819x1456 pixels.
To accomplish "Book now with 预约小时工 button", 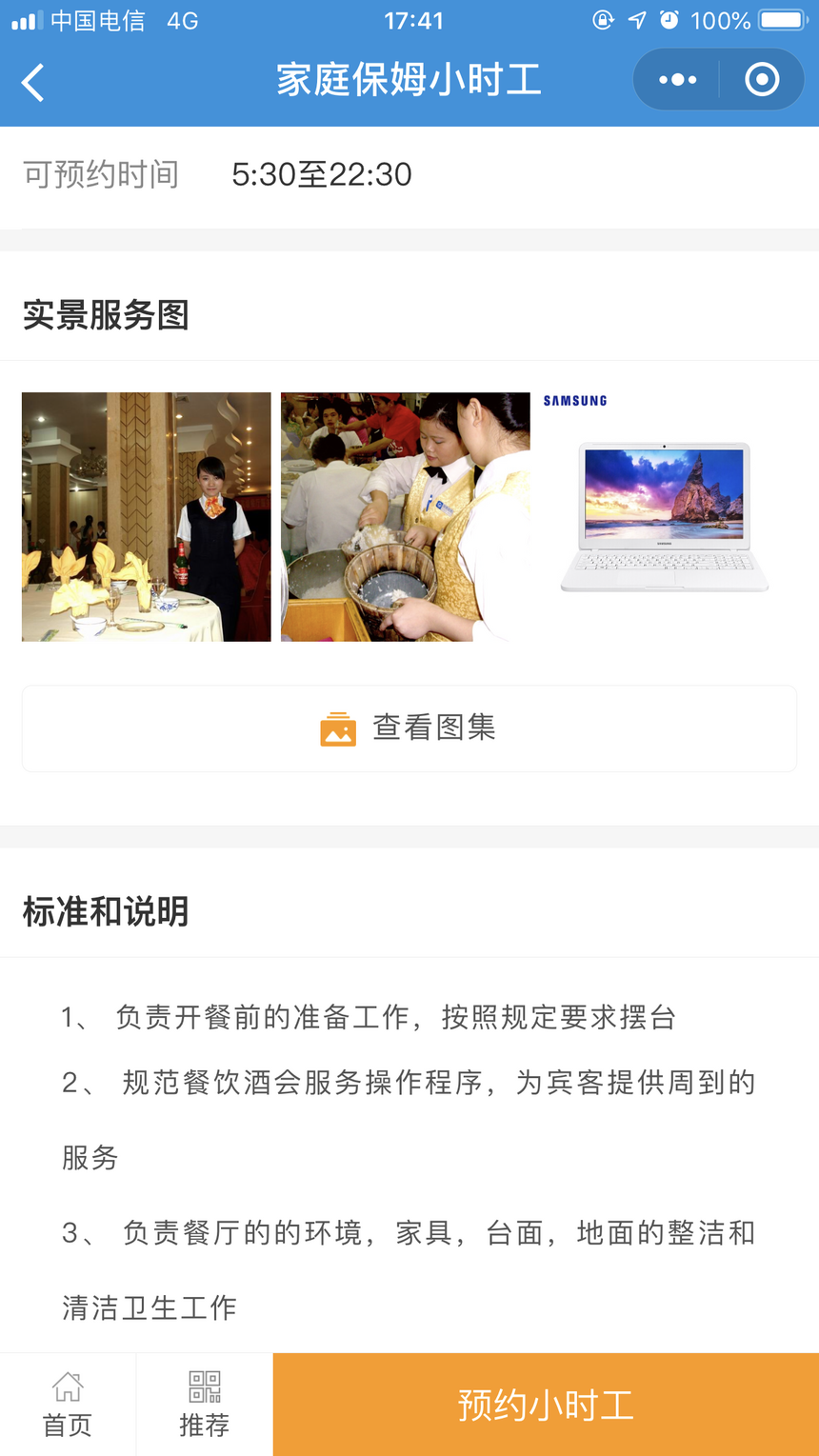I will point(546,1405).
